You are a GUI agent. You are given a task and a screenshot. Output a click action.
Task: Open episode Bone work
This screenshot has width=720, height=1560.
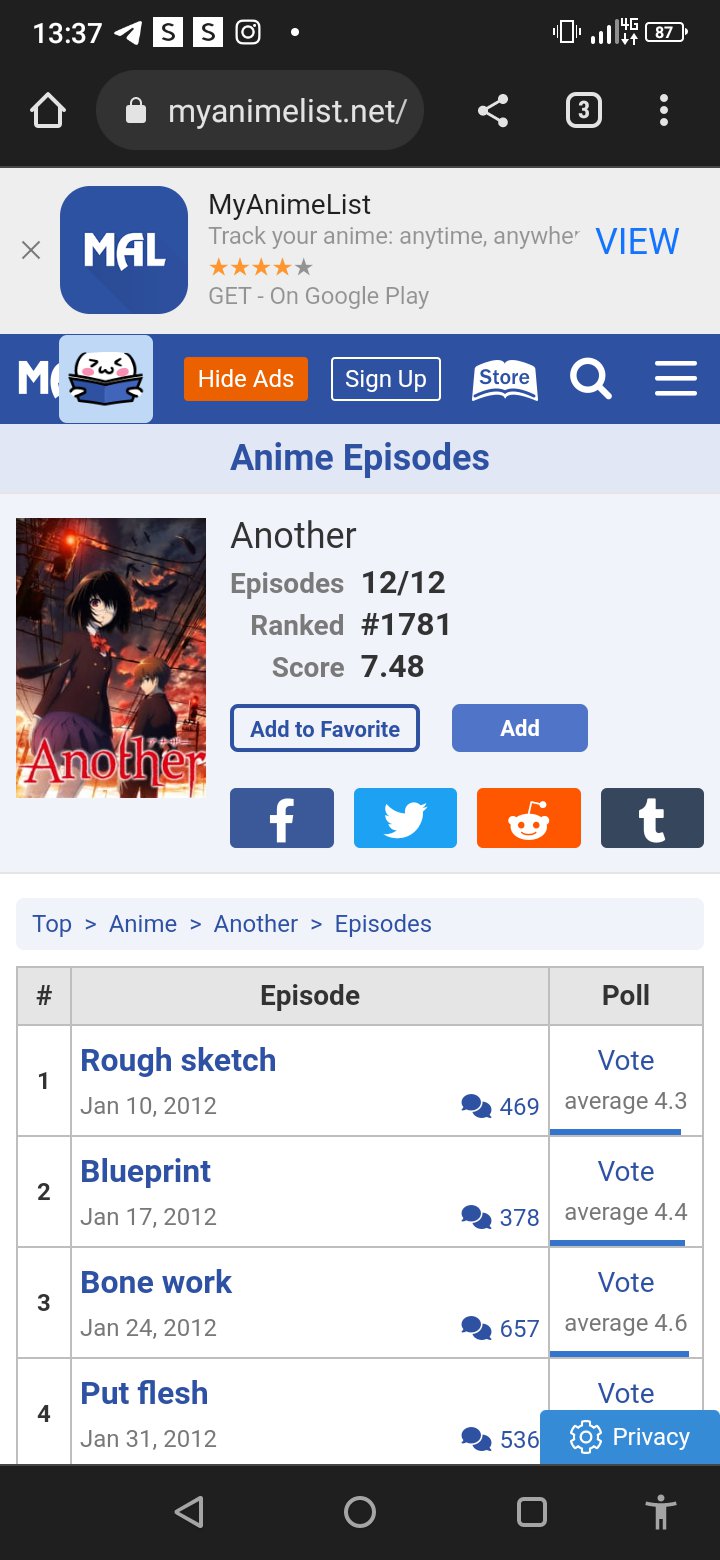tap(156, 1282)
